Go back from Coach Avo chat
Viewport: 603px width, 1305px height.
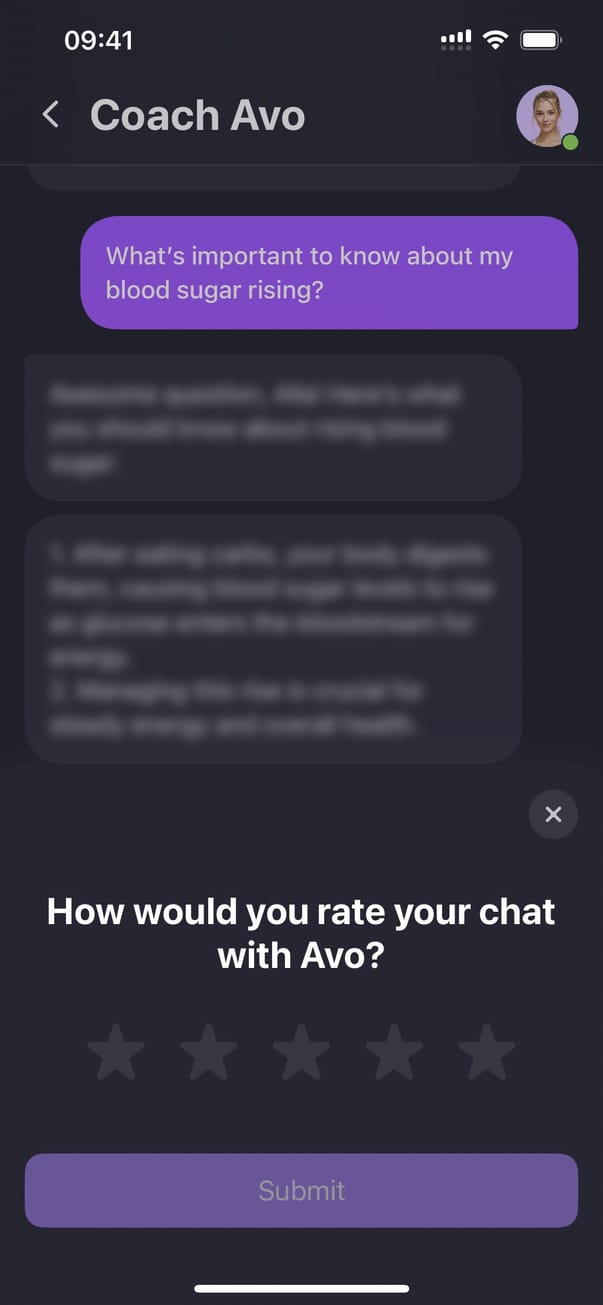pos(51,115)
